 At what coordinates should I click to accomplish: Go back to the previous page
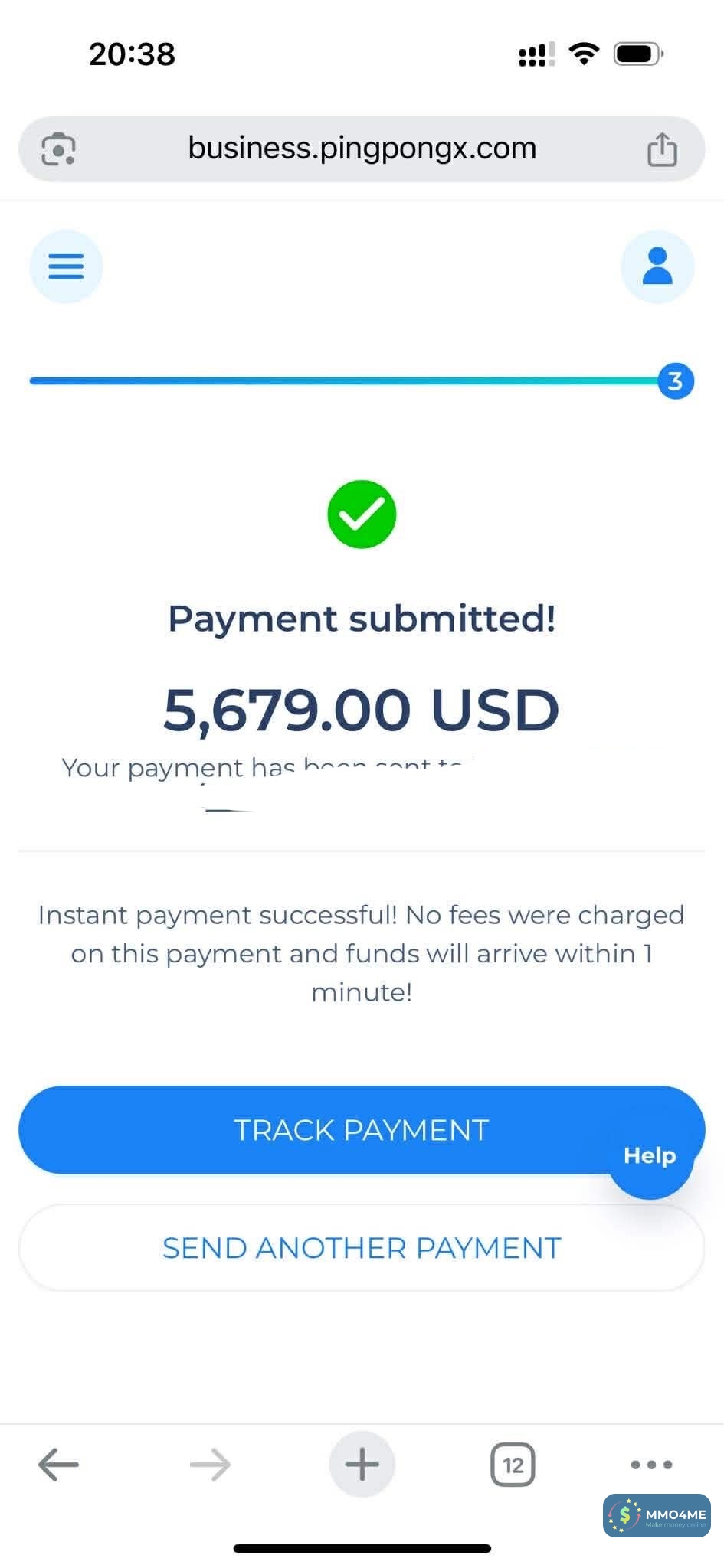point(58,1465)
